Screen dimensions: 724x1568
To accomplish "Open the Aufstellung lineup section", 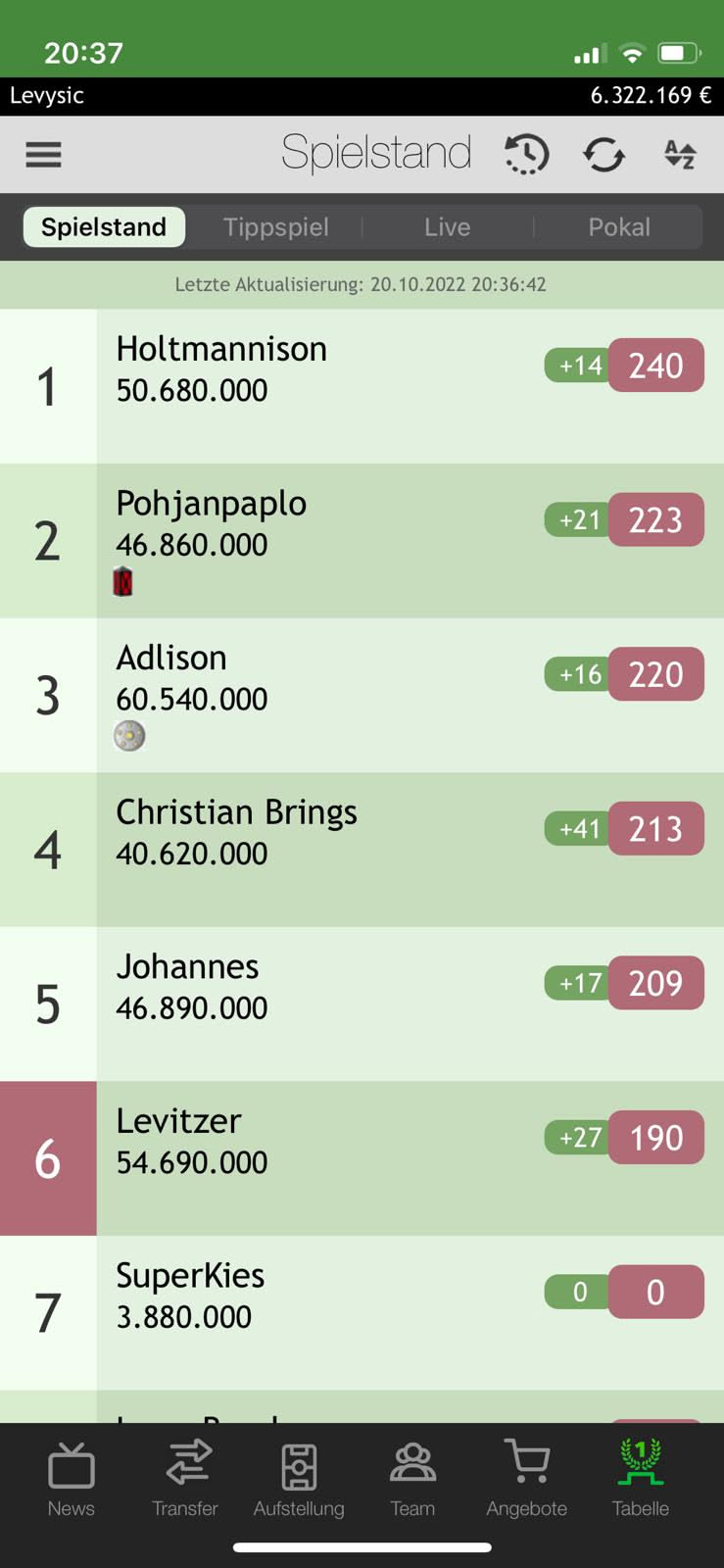I will pos(299,1480).
